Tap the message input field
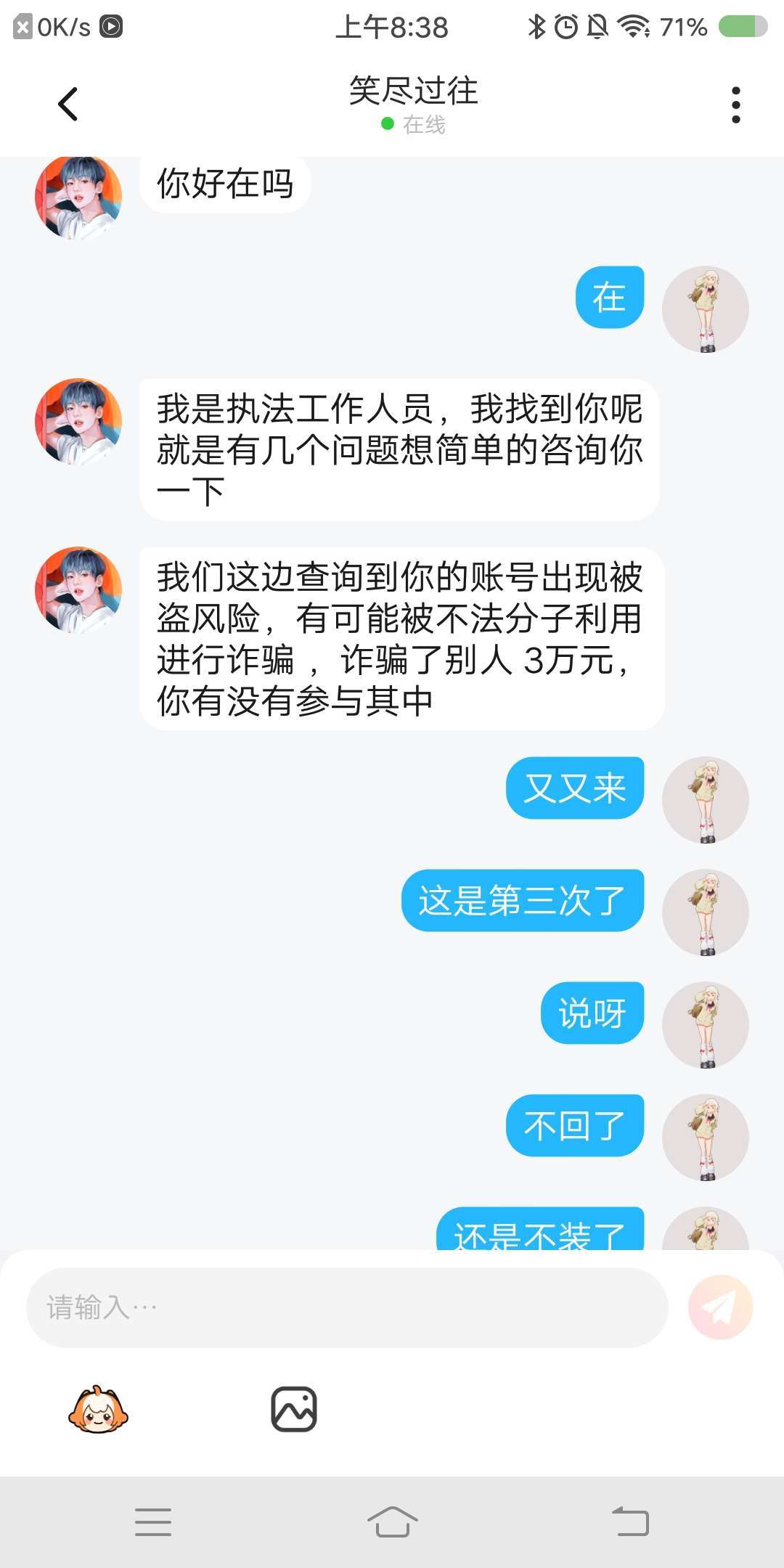Viewport: 784px width, 1568px height. (347, 1307)
